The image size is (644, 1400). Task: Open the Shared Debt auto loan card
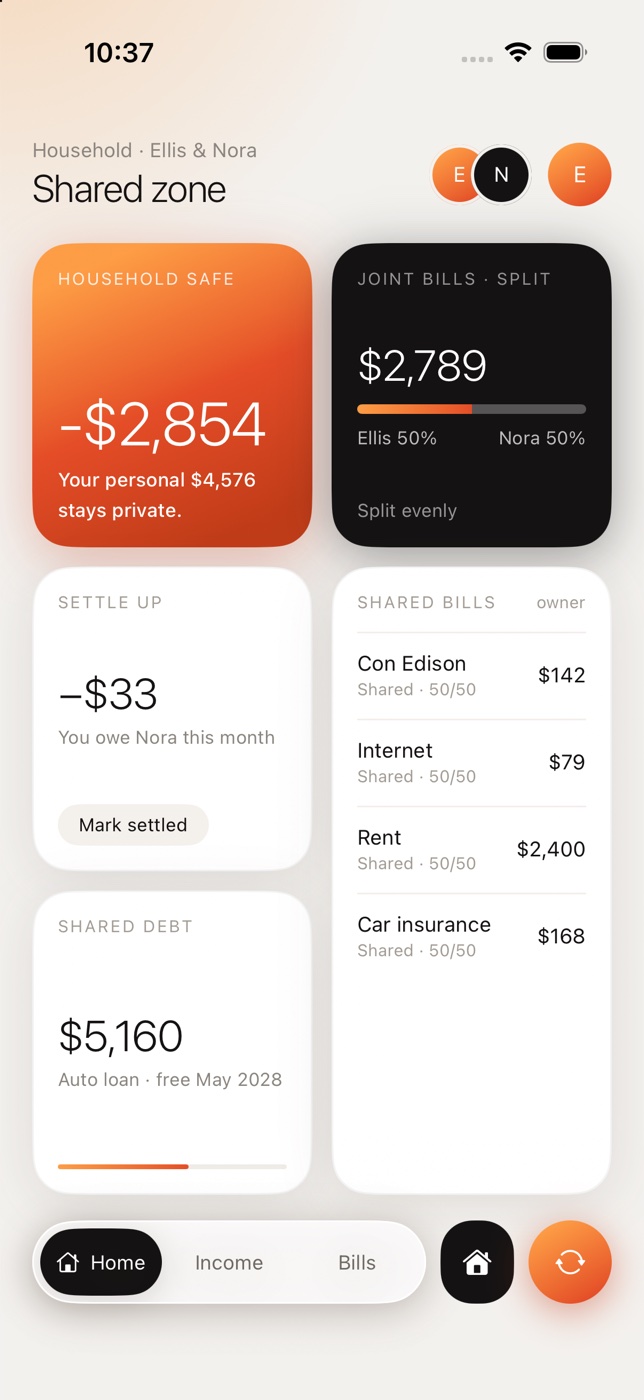coord(172,1043)
